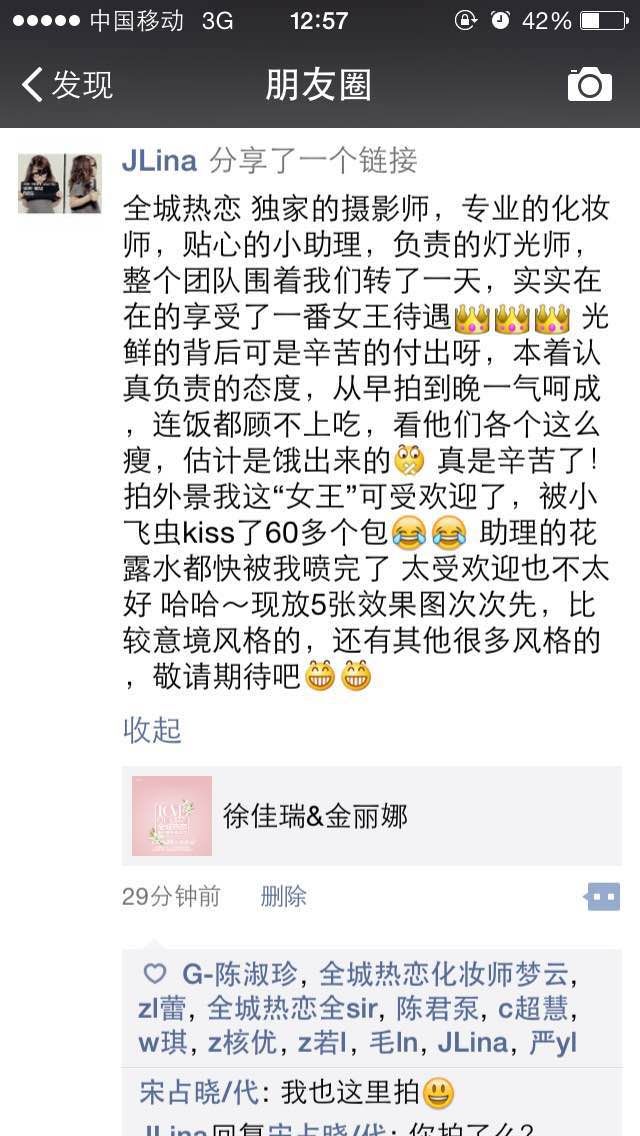
Task: Open the like and comment popup button
Action: pyautogui.click(x=602, y=897)
